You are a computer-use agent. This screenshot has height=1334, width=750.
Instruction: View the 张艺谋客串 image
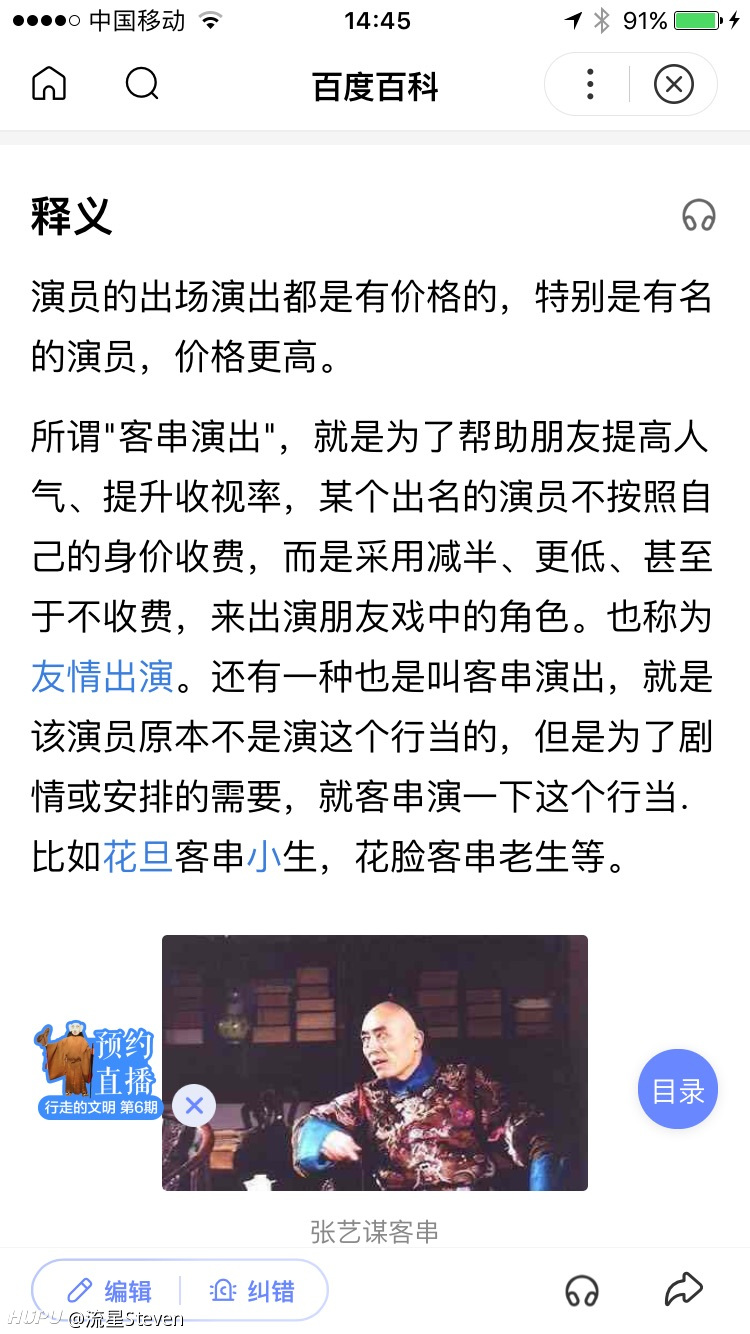(x=375, y=1063)
